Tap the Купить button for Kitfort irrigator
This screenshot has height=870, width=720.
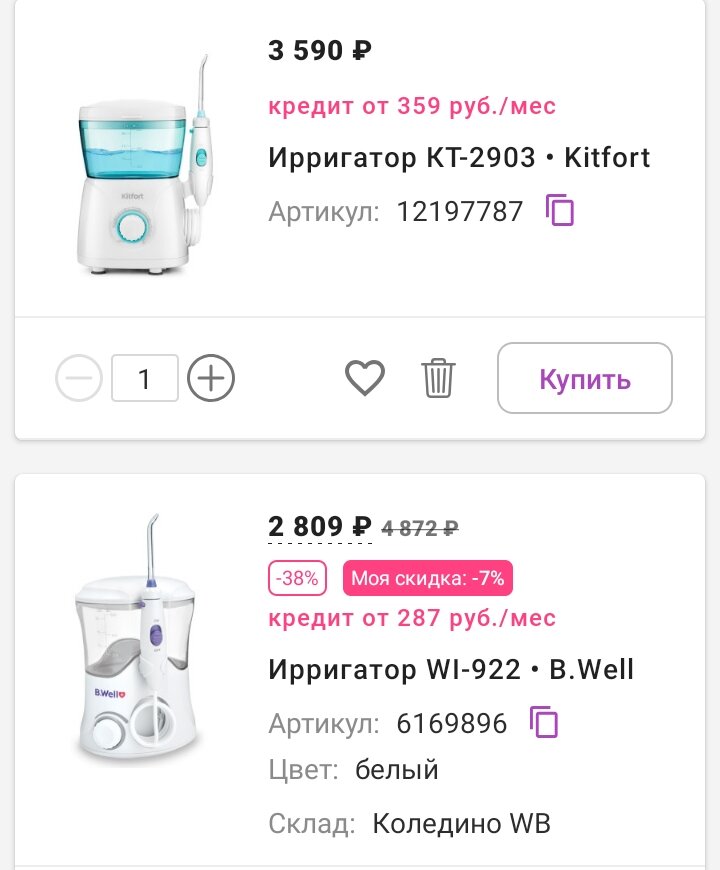click(x=585, y=378)
